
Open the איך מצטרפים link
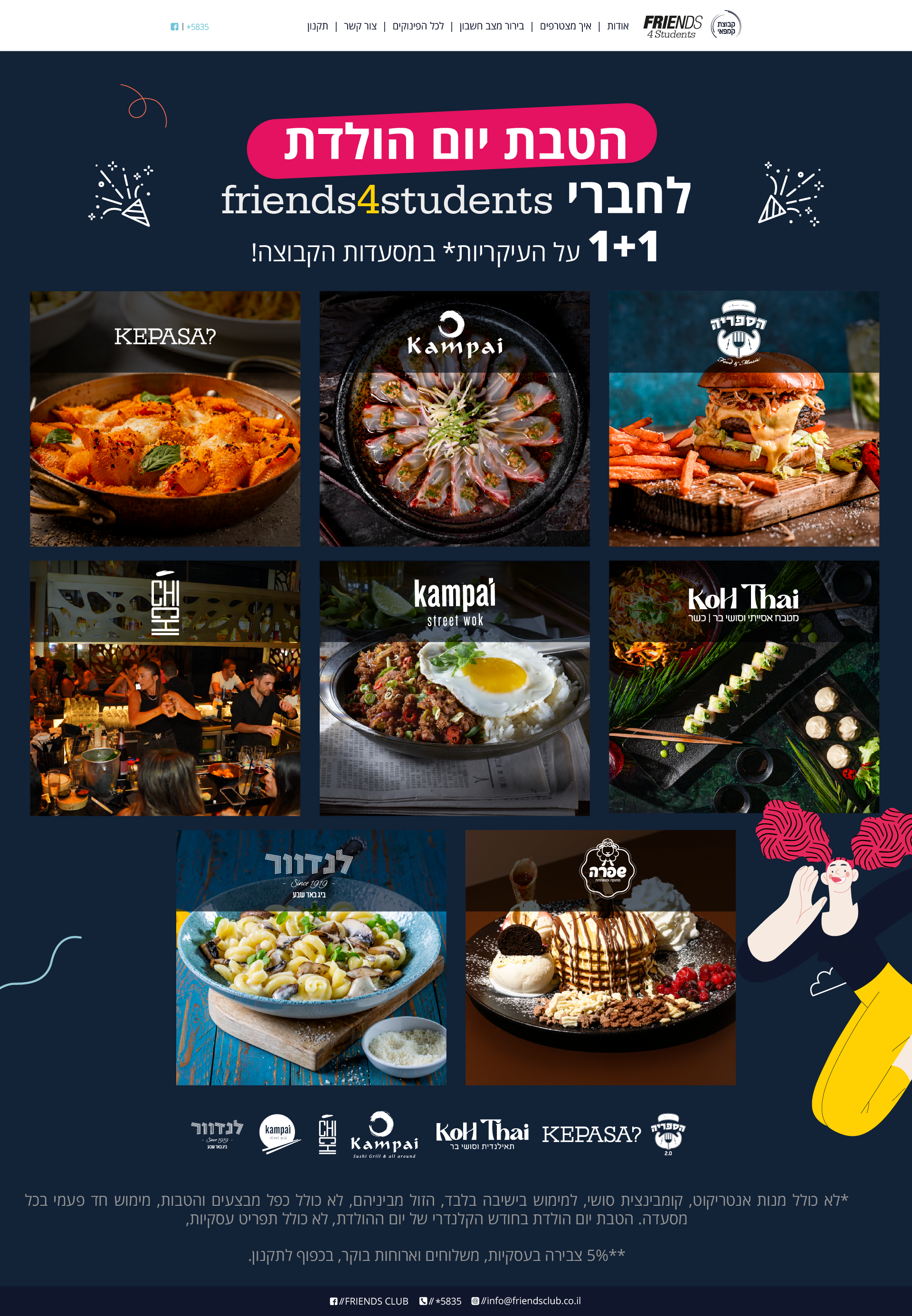pos(565,26)
